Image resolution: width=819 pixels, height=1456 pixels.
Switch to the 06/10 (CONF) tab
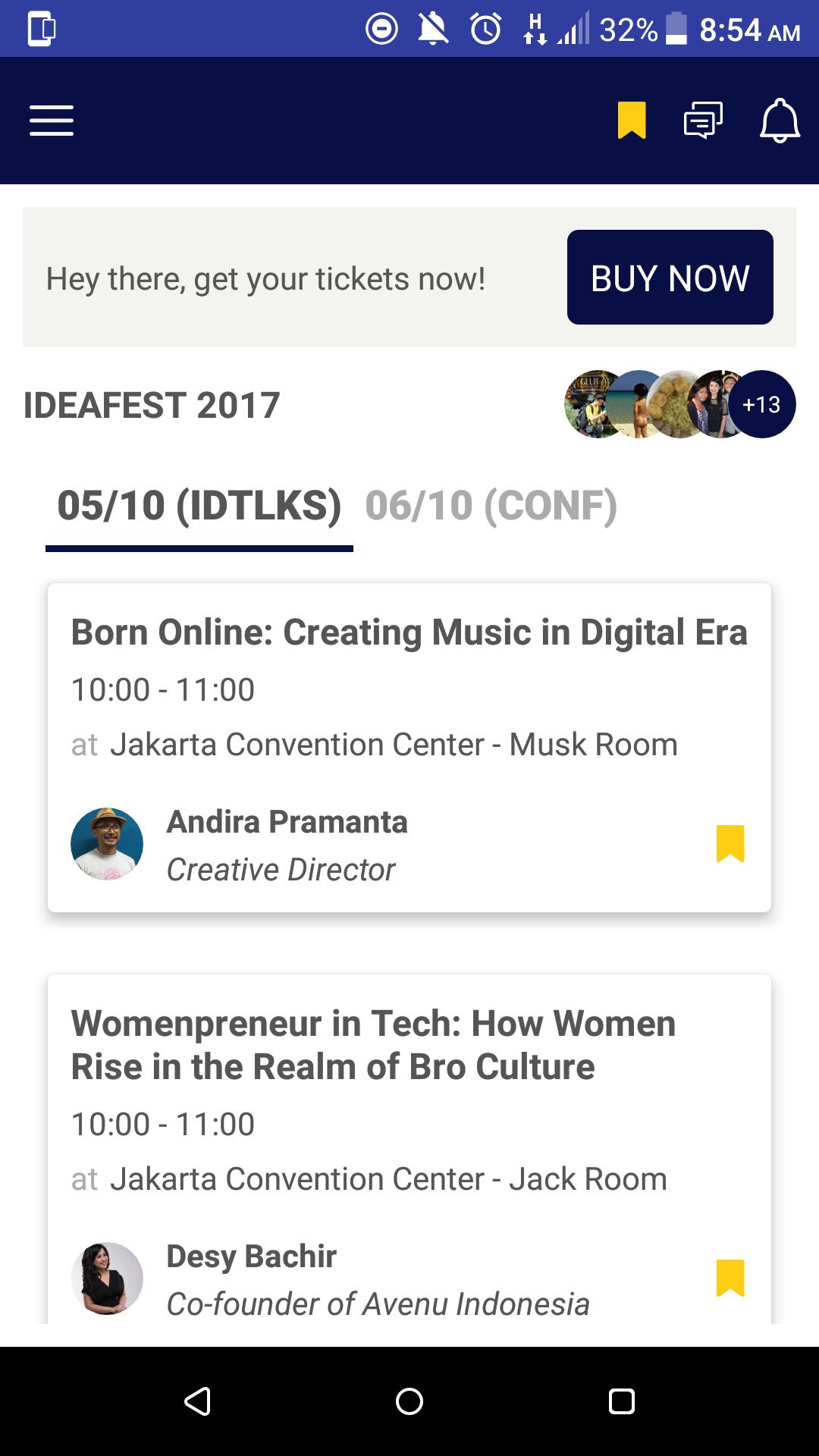coord(491,505)
